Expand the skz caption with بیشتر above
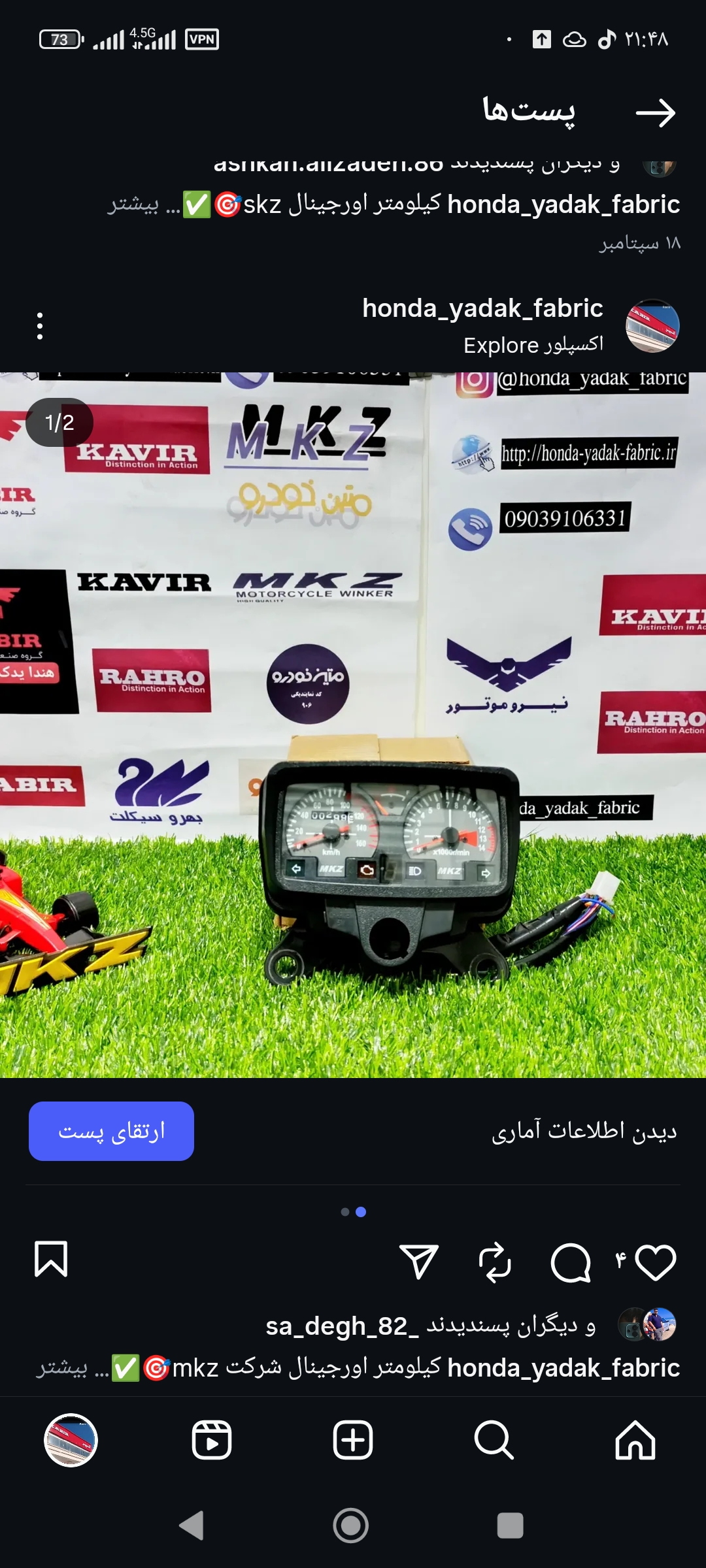 [x=133, y=204]
